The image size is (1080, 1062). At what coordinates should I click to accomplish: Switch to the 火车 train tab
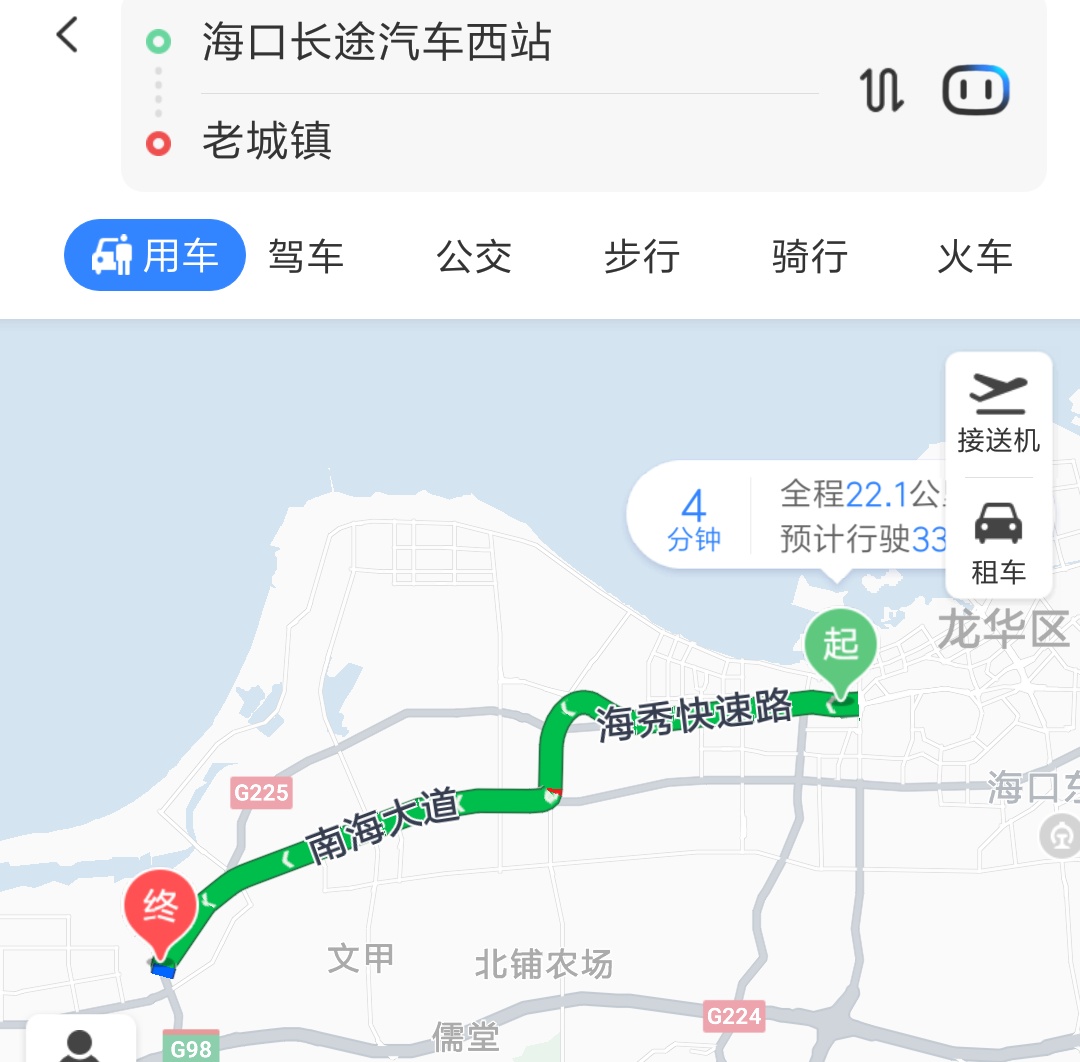pyautogui.click(x=975, y=256)
